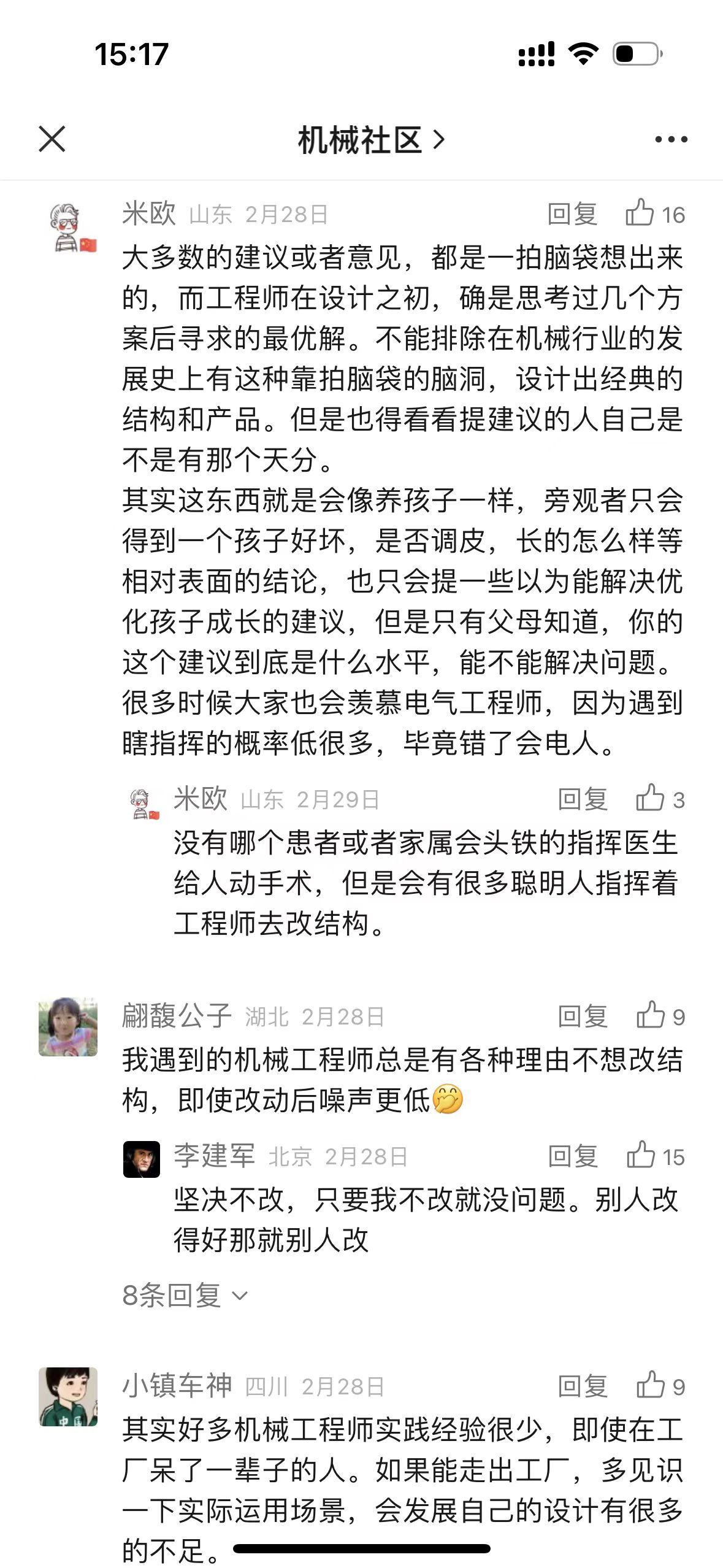
Task: Reply to 小镇车神's comment
Action: point(582,1386)
